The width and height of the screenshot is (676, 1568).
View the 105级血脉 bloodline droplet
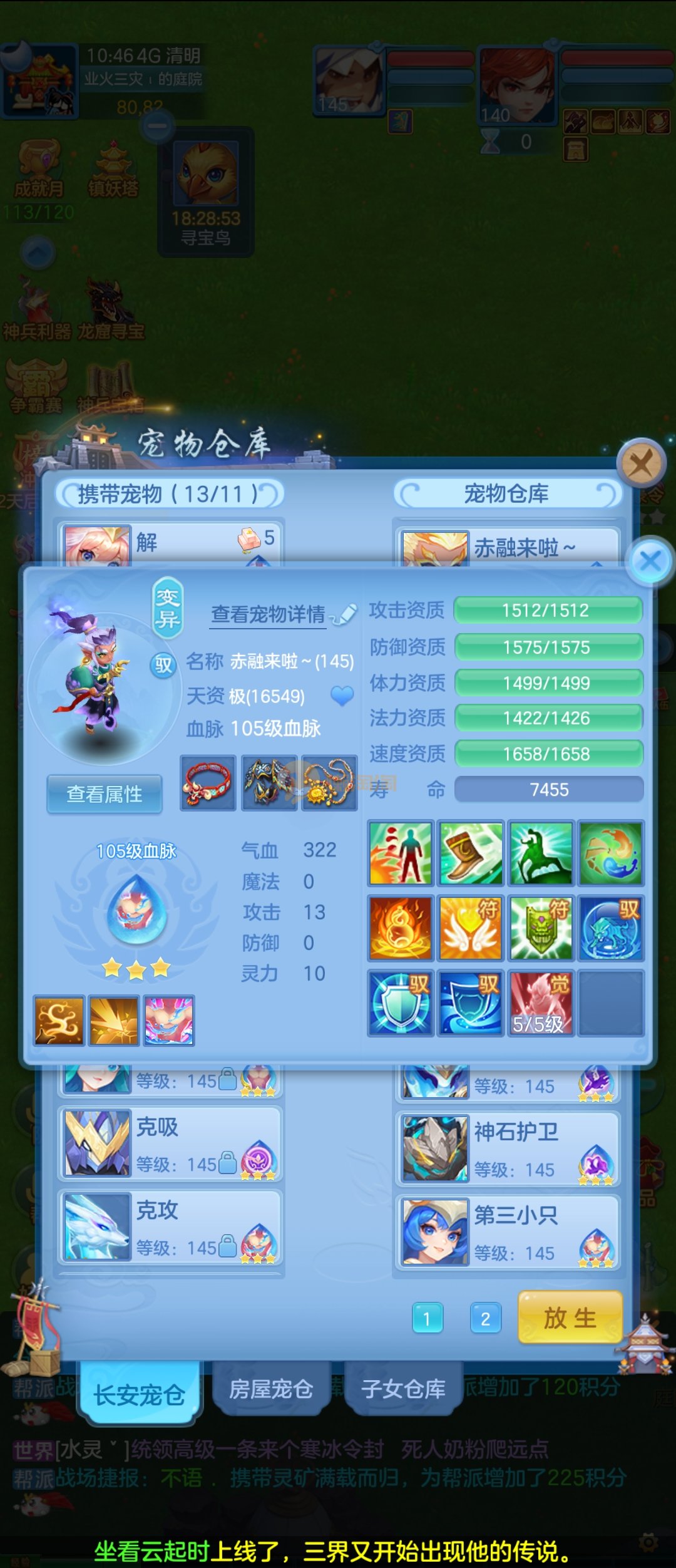(x=136, y=910)
